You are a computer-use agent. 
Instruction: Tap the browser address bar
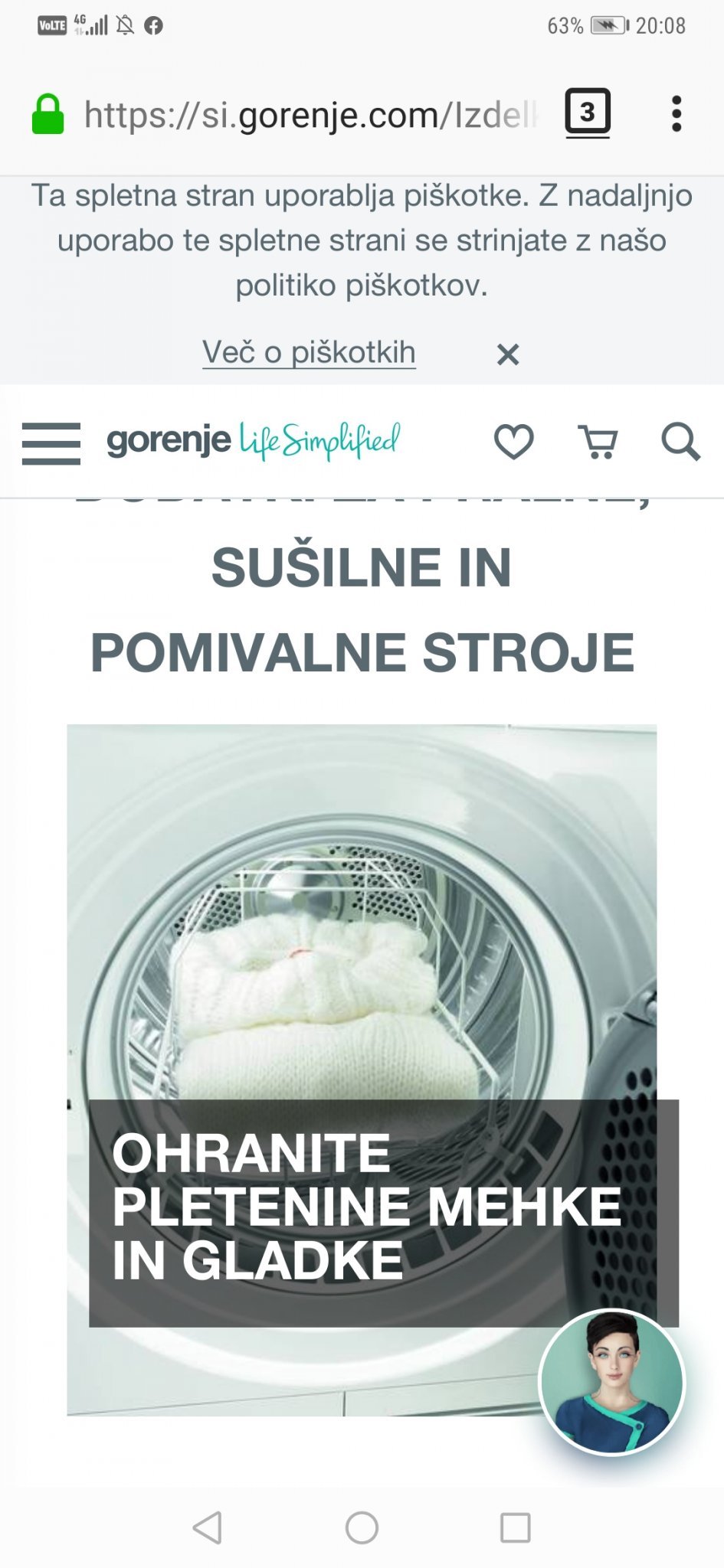tap(310, 115)
